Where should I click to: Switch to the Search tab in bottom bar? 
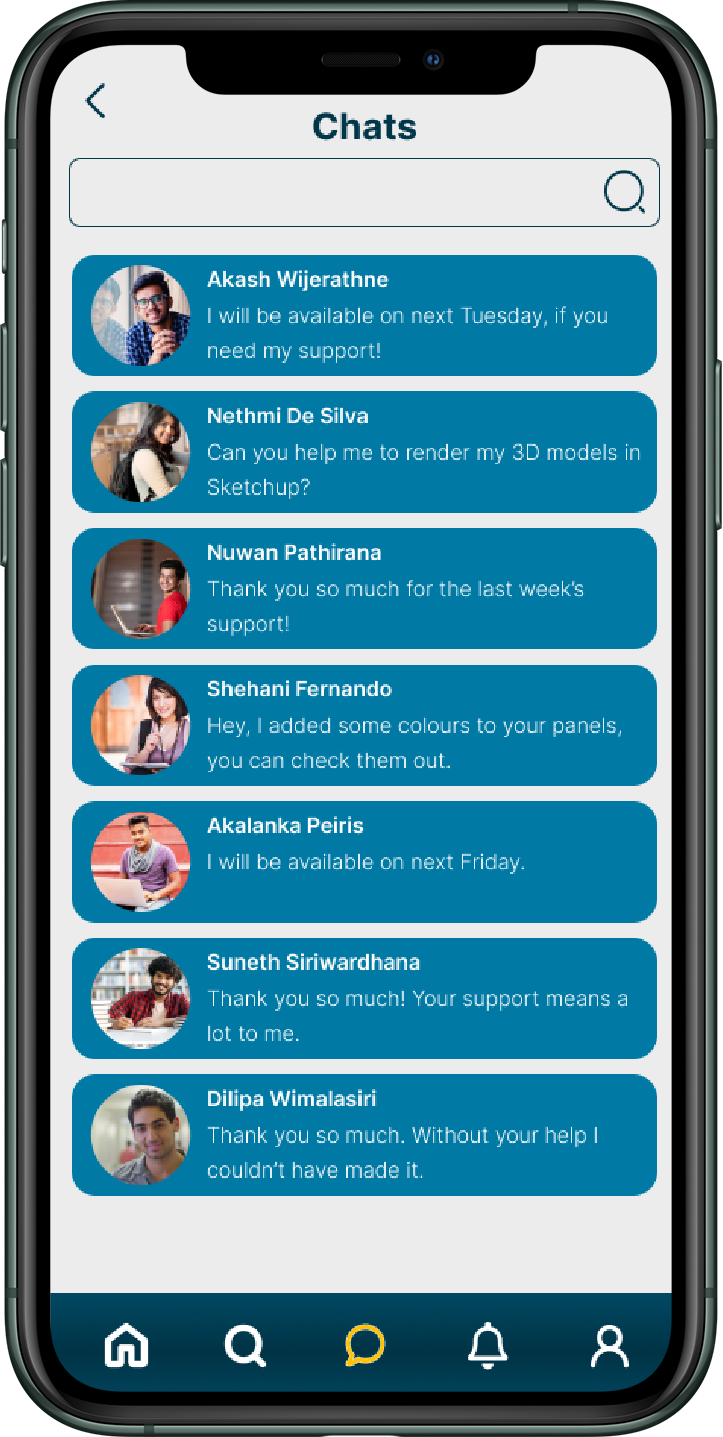point(245,1345)
